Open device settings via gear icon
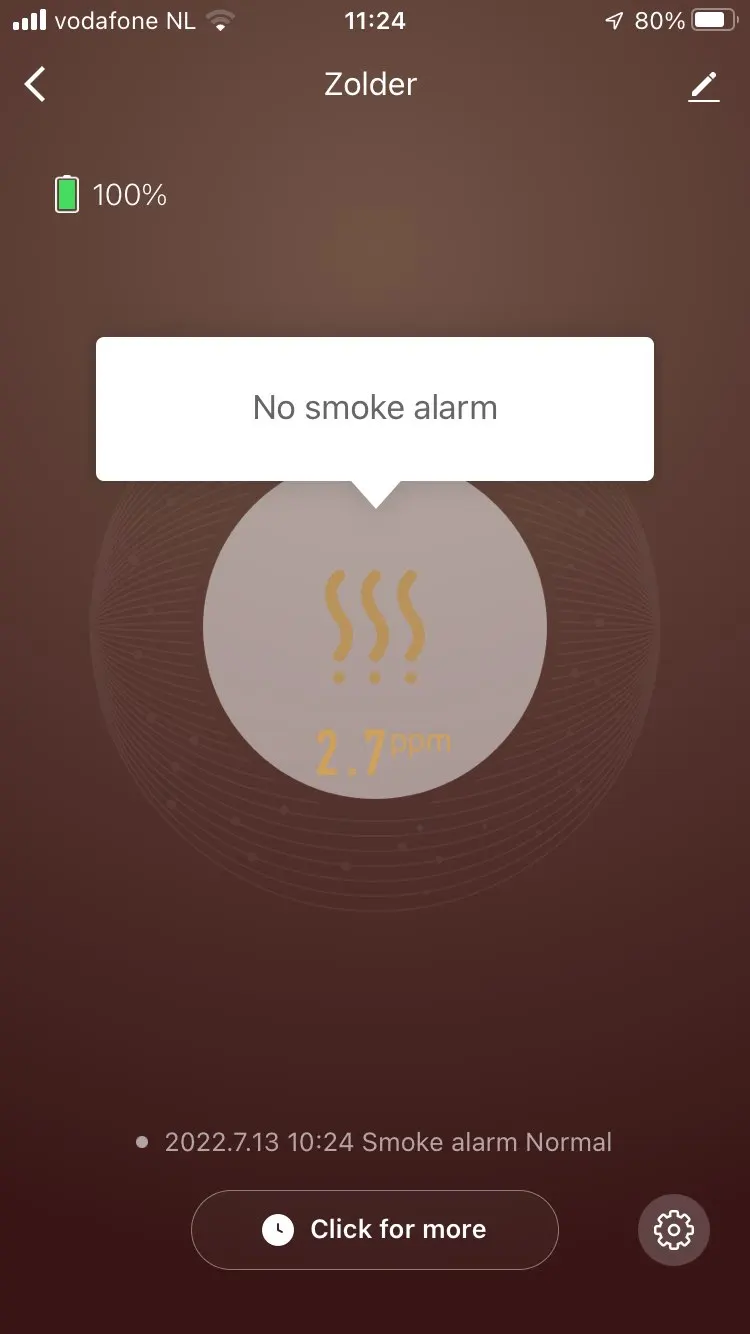750x1334 pixels. coord(674,1229)
